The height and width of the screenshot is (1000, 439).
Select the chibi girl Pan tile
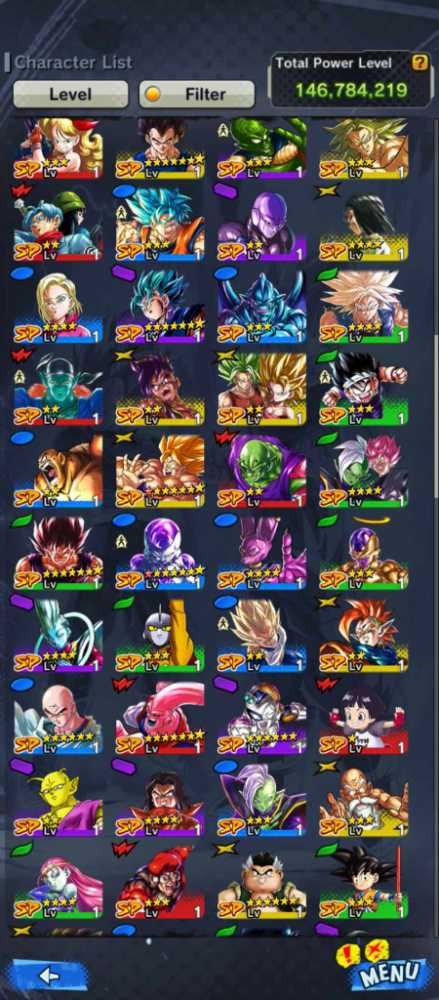pos(364,717)
